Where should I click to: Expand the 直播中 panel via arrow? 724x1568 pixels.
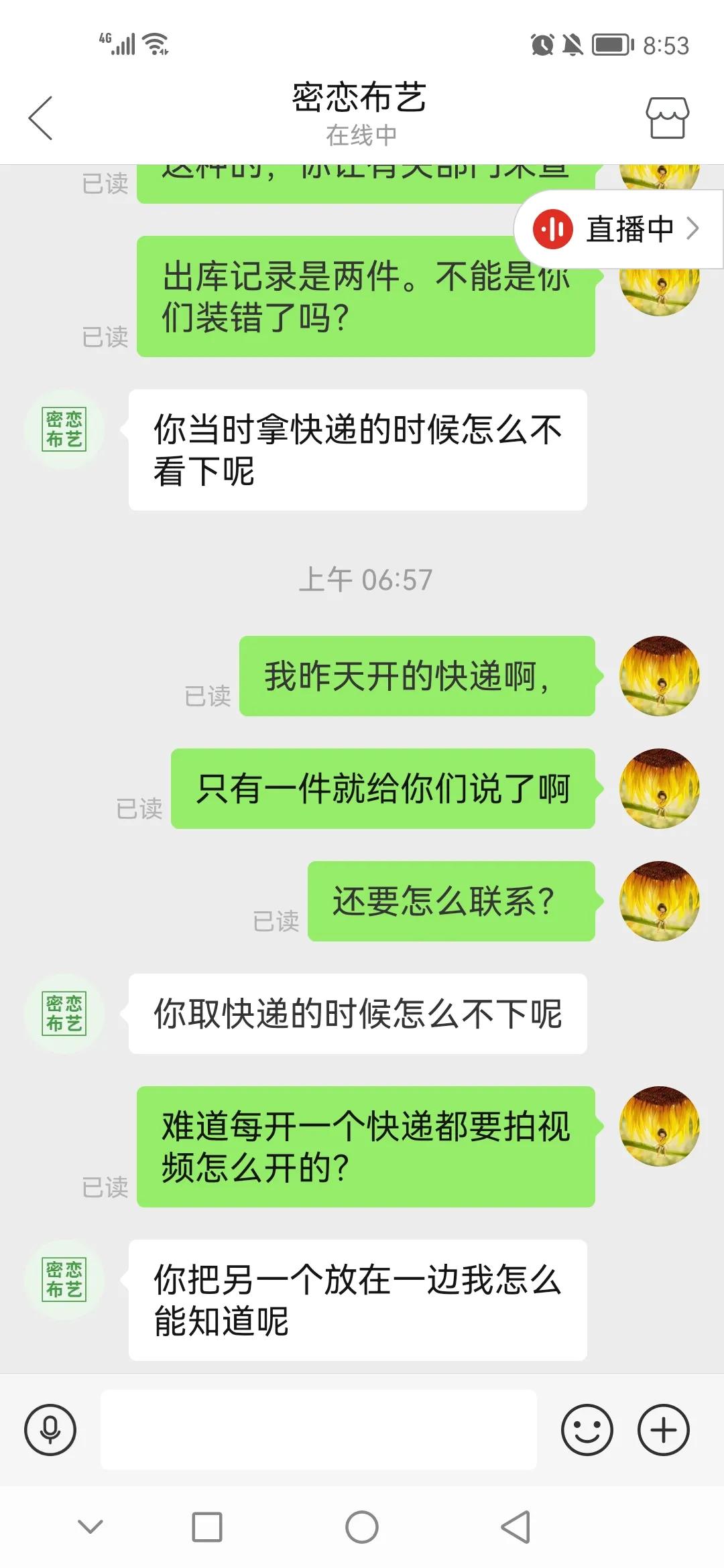tap(696, 228)
